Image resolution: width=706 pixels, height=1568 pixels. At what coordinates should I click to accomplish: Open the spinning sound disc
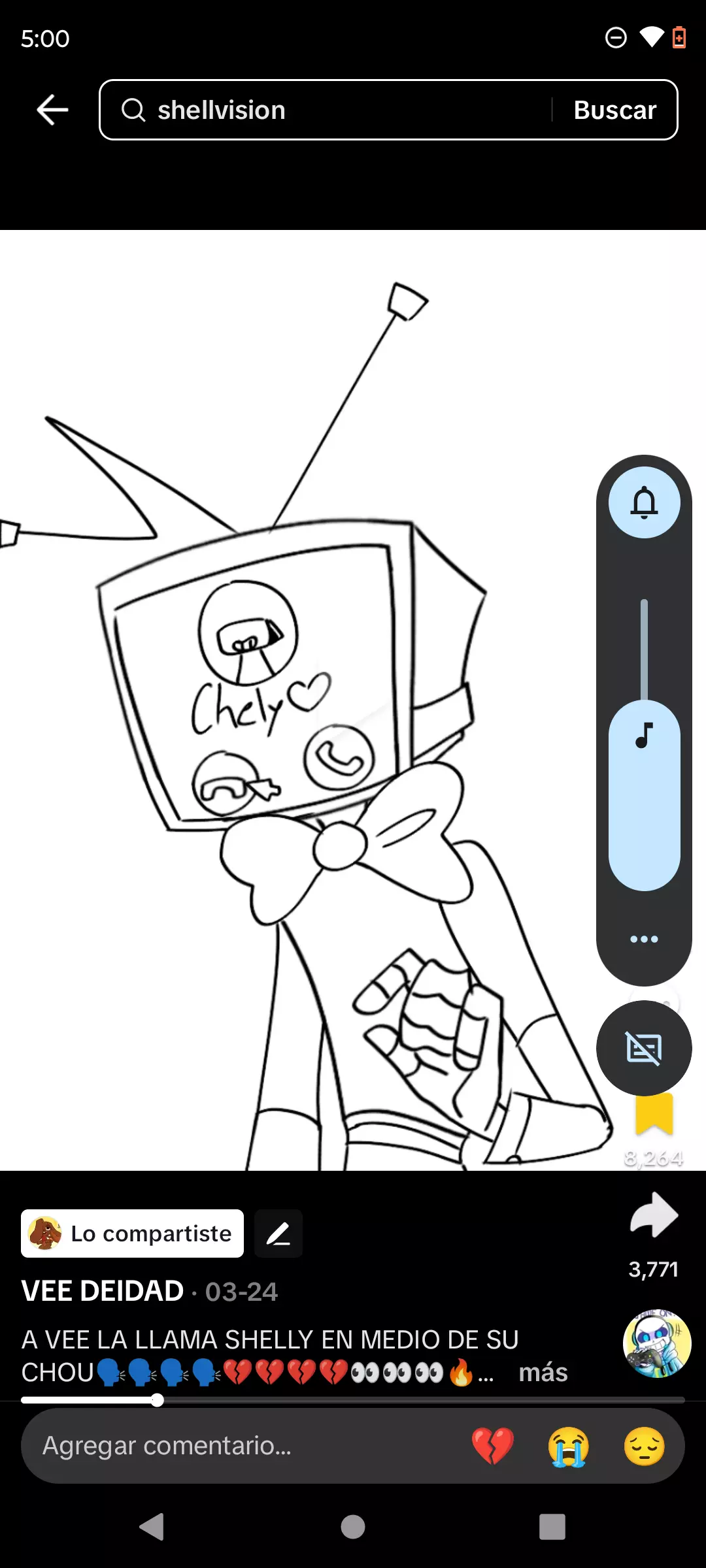(x=656, y=1343)
